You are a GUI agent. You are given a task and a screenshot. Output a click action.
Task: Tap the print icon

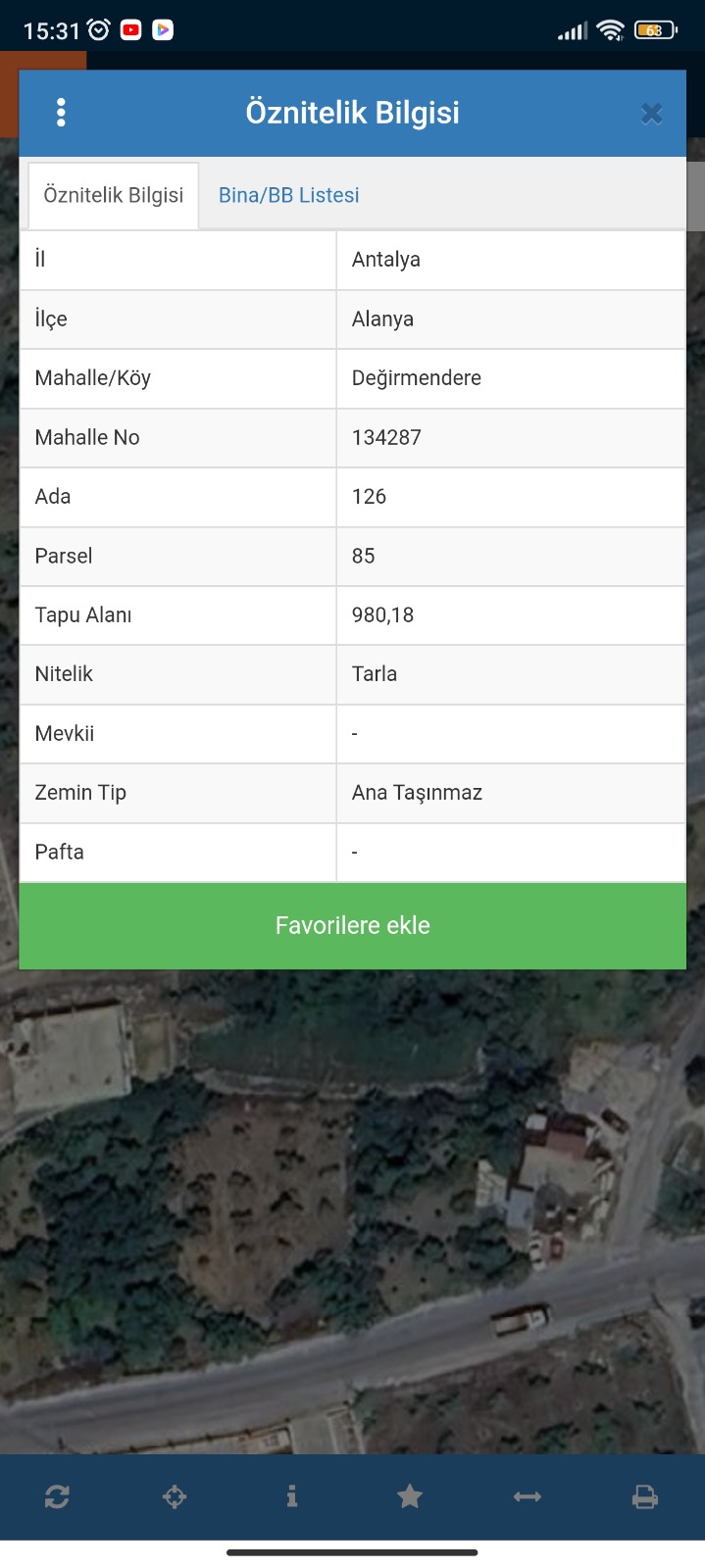click(x=645, y=1496)
